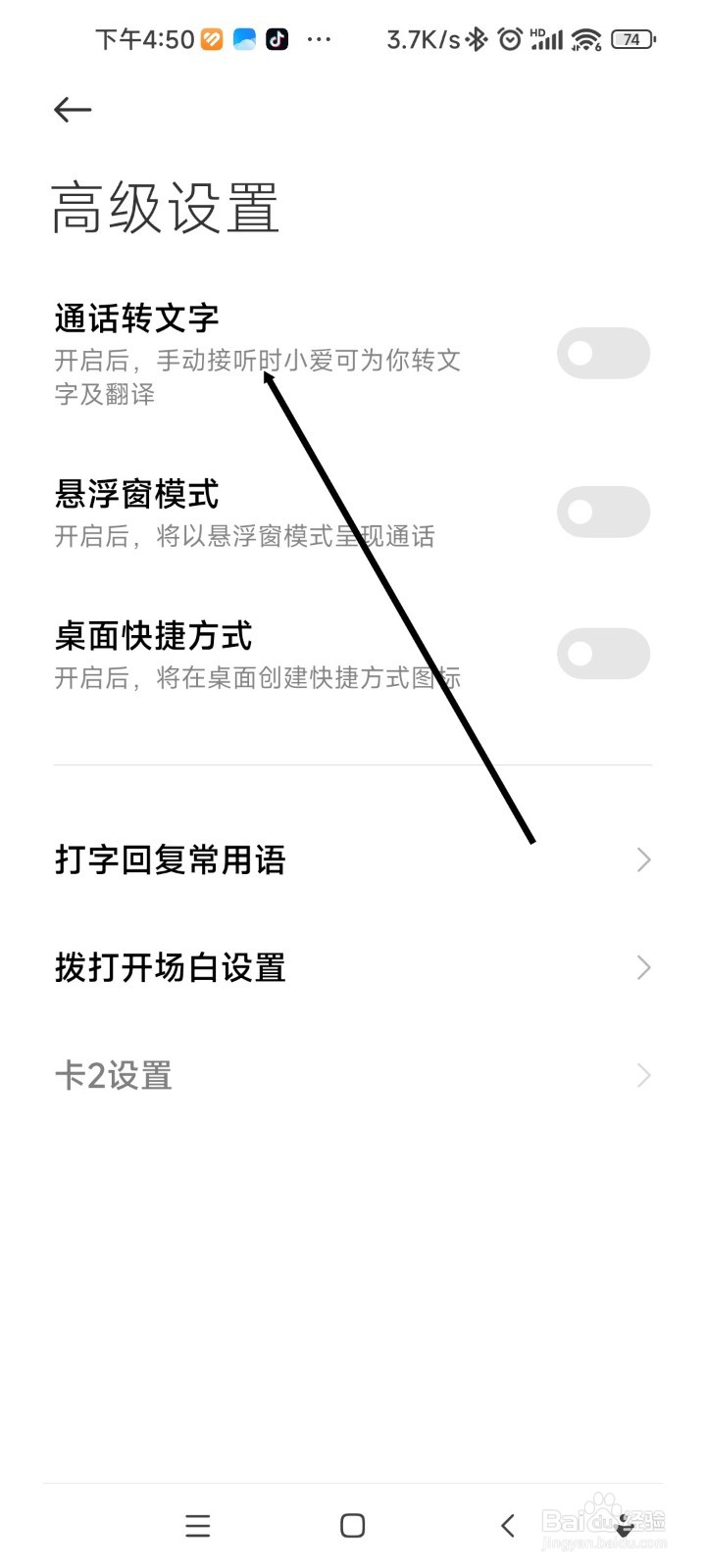Viewport: 706px width, 1568px height.
Task: Tap the ellipsis icon in the status bar
Action: click(x=320, y=38)
